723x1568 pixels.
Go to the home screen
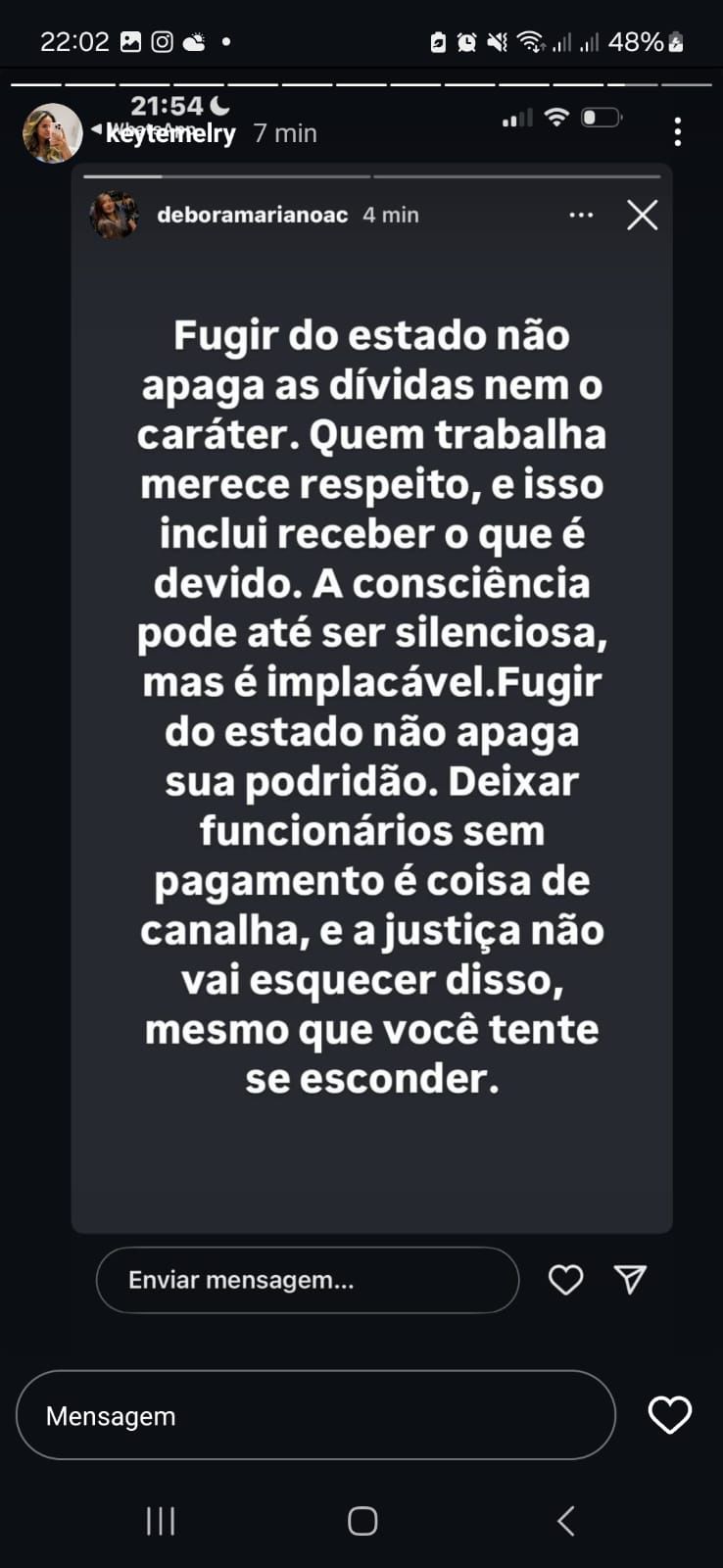pos(362,1520)
